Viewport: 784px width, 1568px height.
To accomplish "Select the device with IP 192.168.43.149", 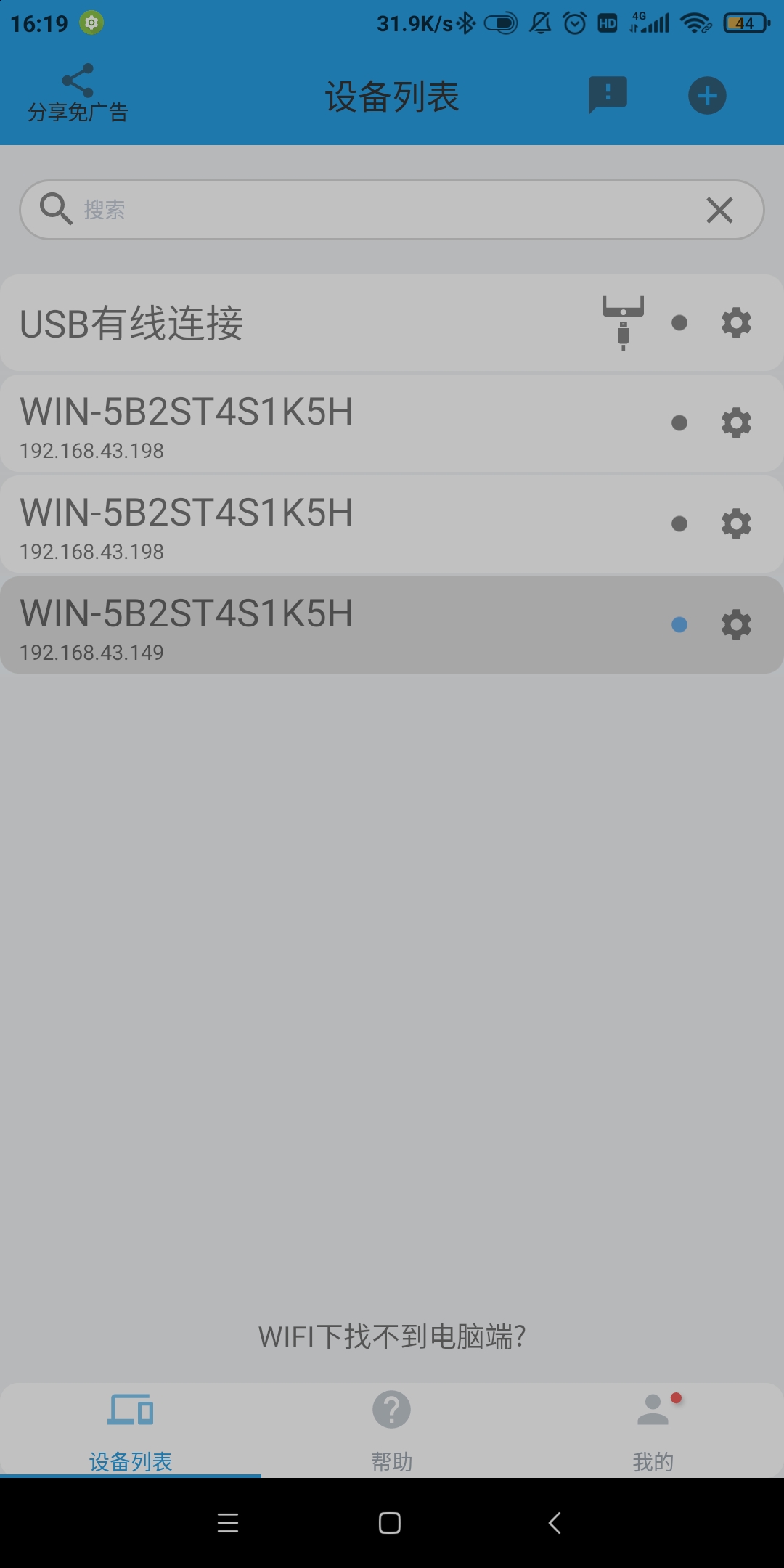I will [x=290, y=625].
